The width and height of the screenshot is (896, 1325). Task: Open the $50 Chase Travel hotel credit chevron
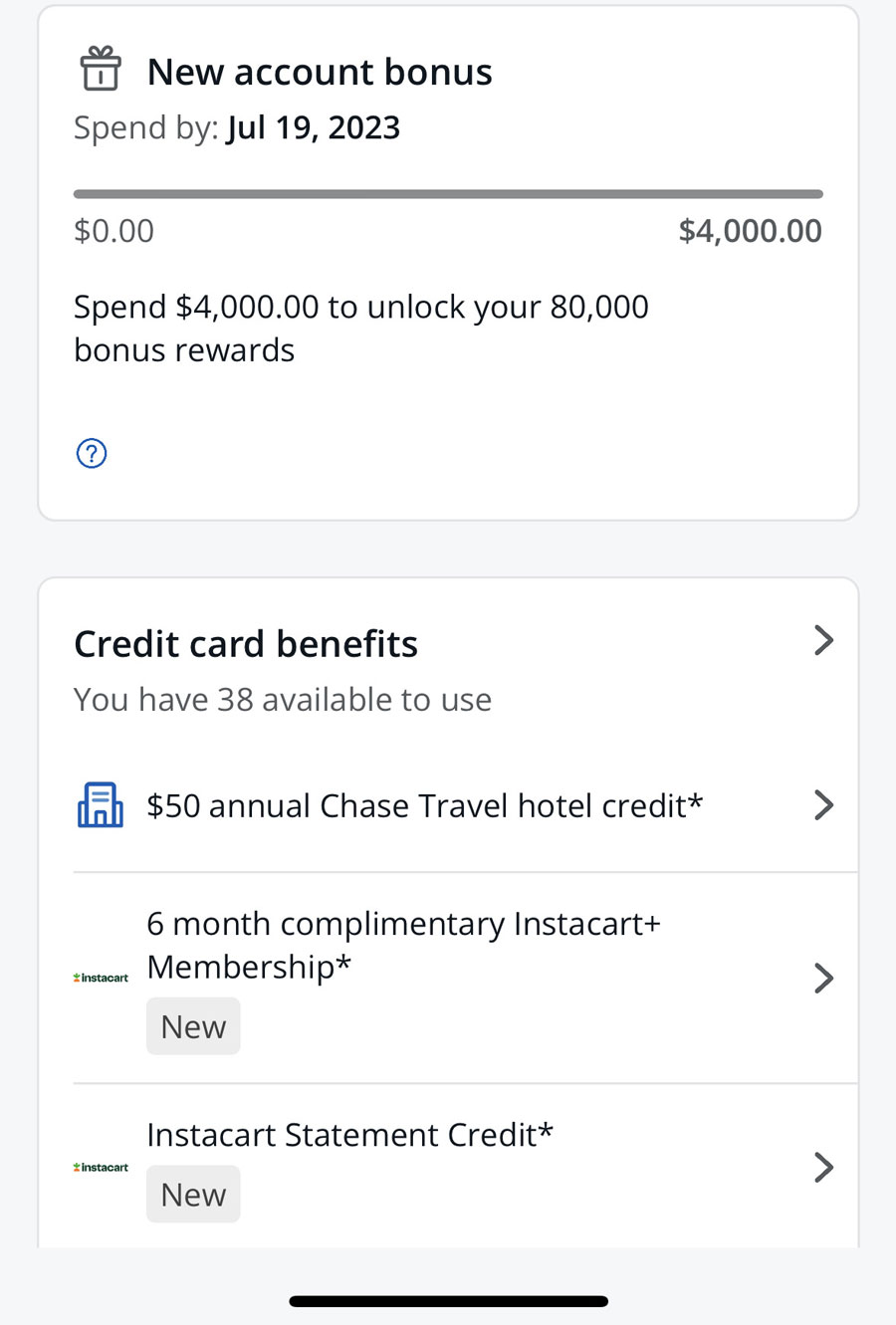(823, 804)
